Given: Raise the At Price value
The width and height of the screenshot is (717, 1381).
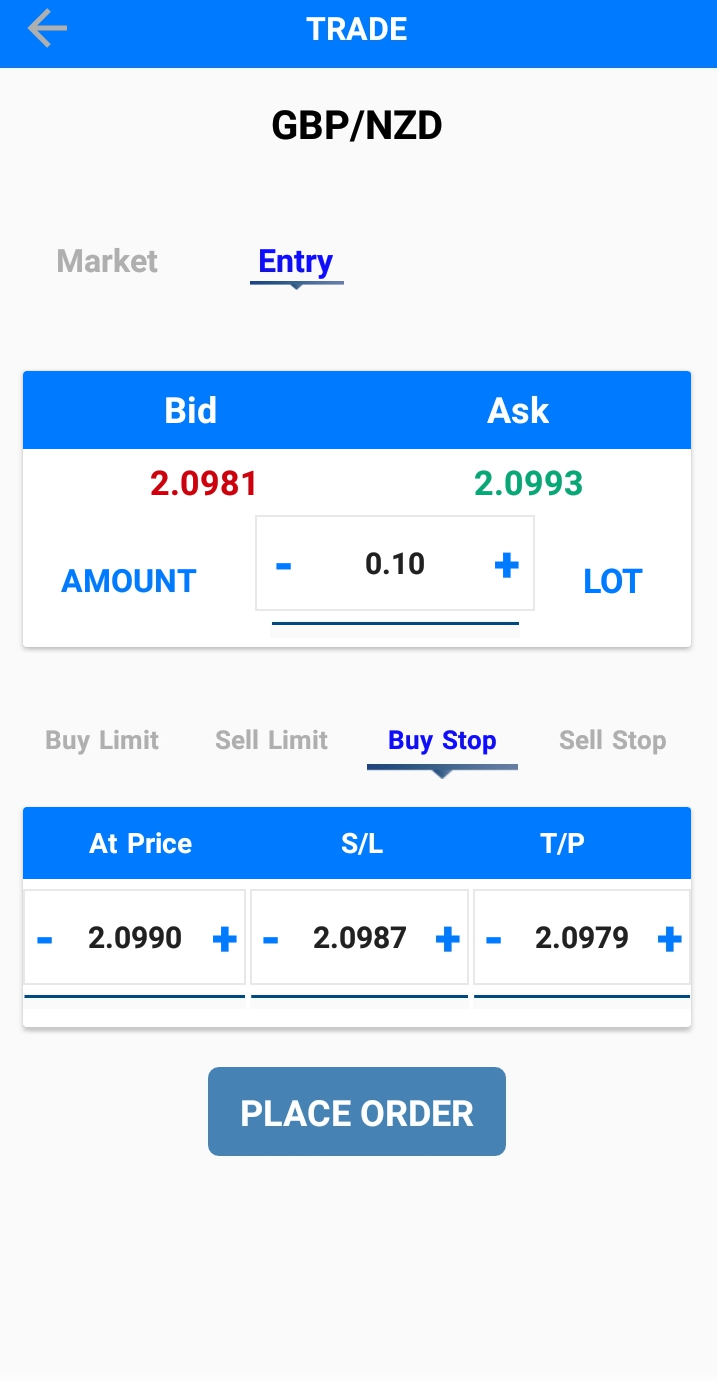Looking at the screenshot, I should (225, 939).
